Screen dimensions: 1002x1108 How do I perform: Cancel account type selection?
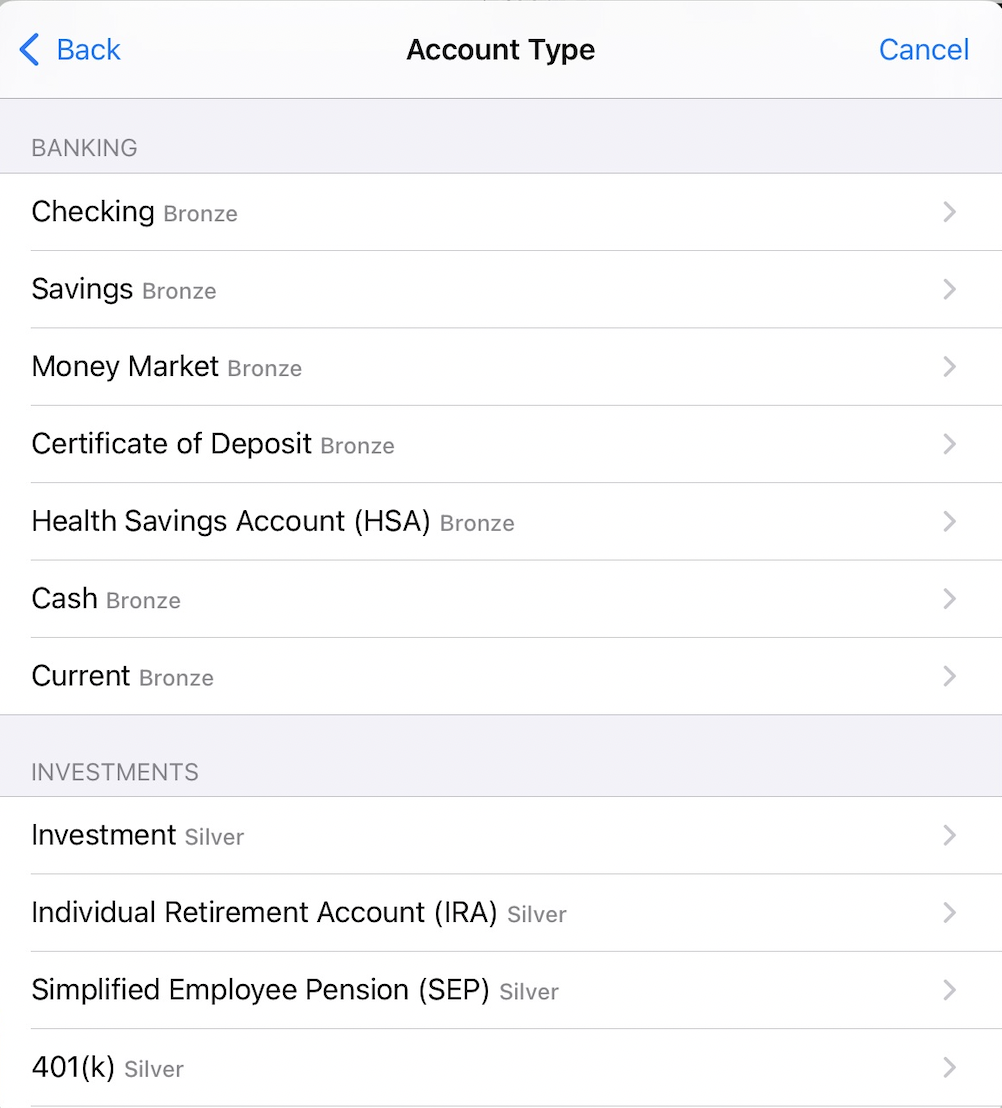tap(923, 50)
